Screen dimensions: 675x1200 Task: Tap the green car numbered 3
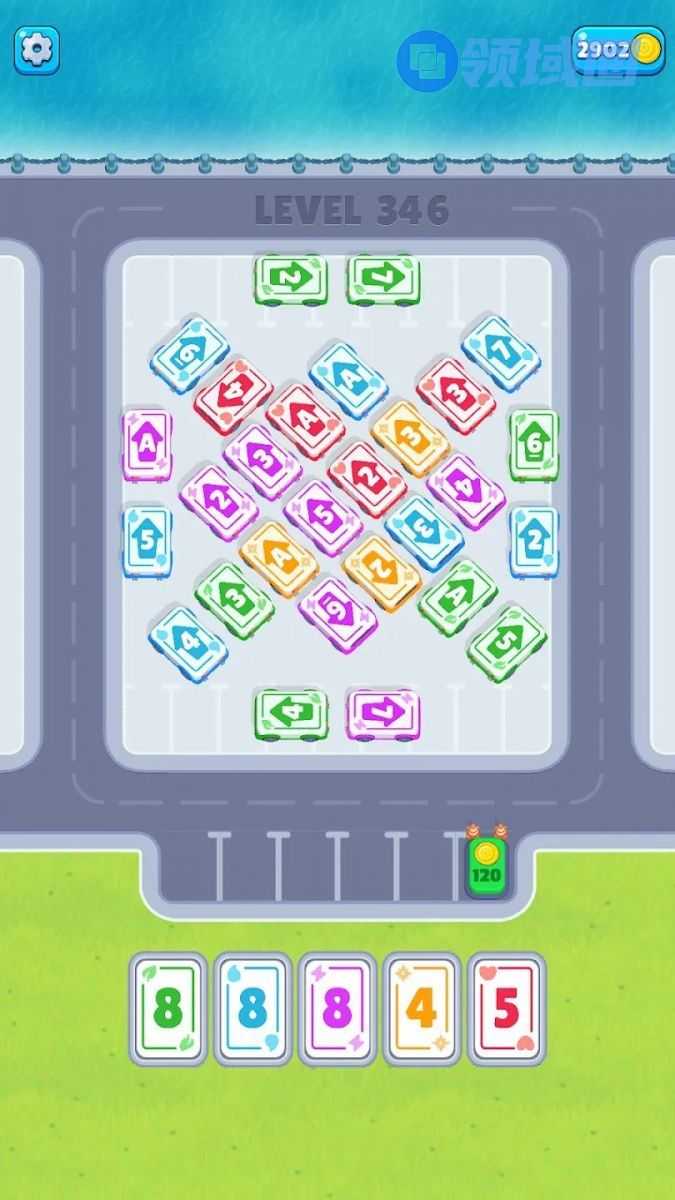[x=235, y=600]
